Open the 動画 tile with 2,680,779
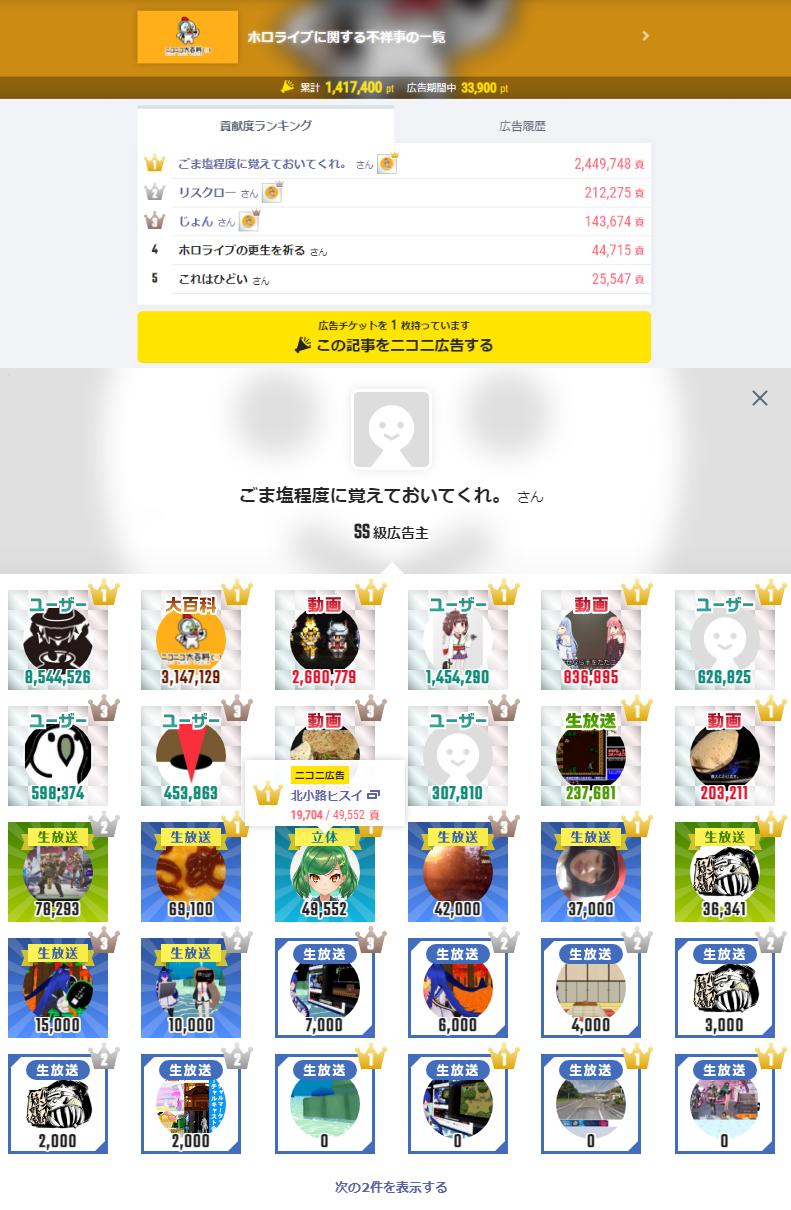The width and height of the screenshot is (791, 1210). 325,640
